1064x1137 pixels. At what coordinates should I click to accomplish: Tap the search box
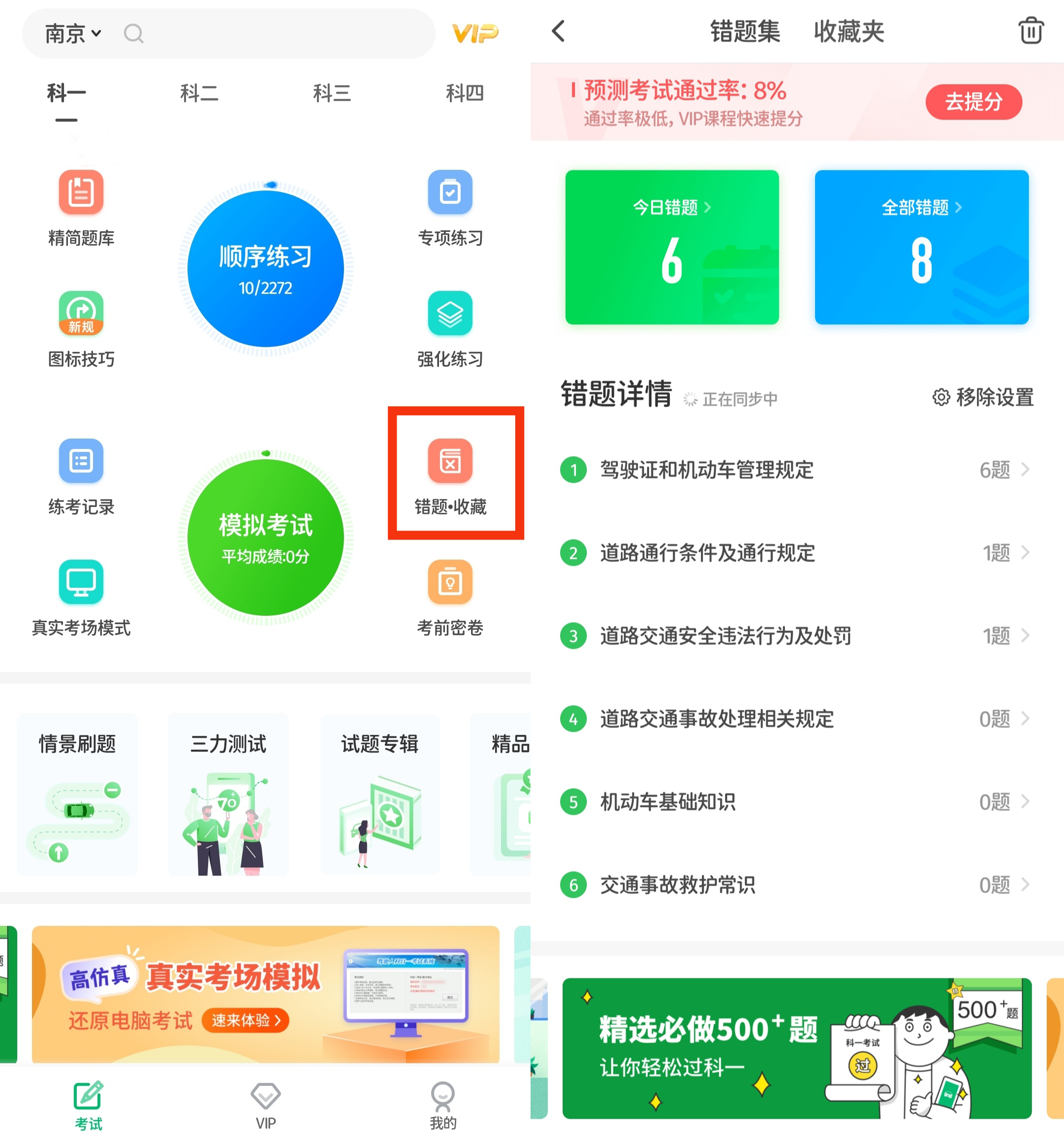click(x=275, y=34)
